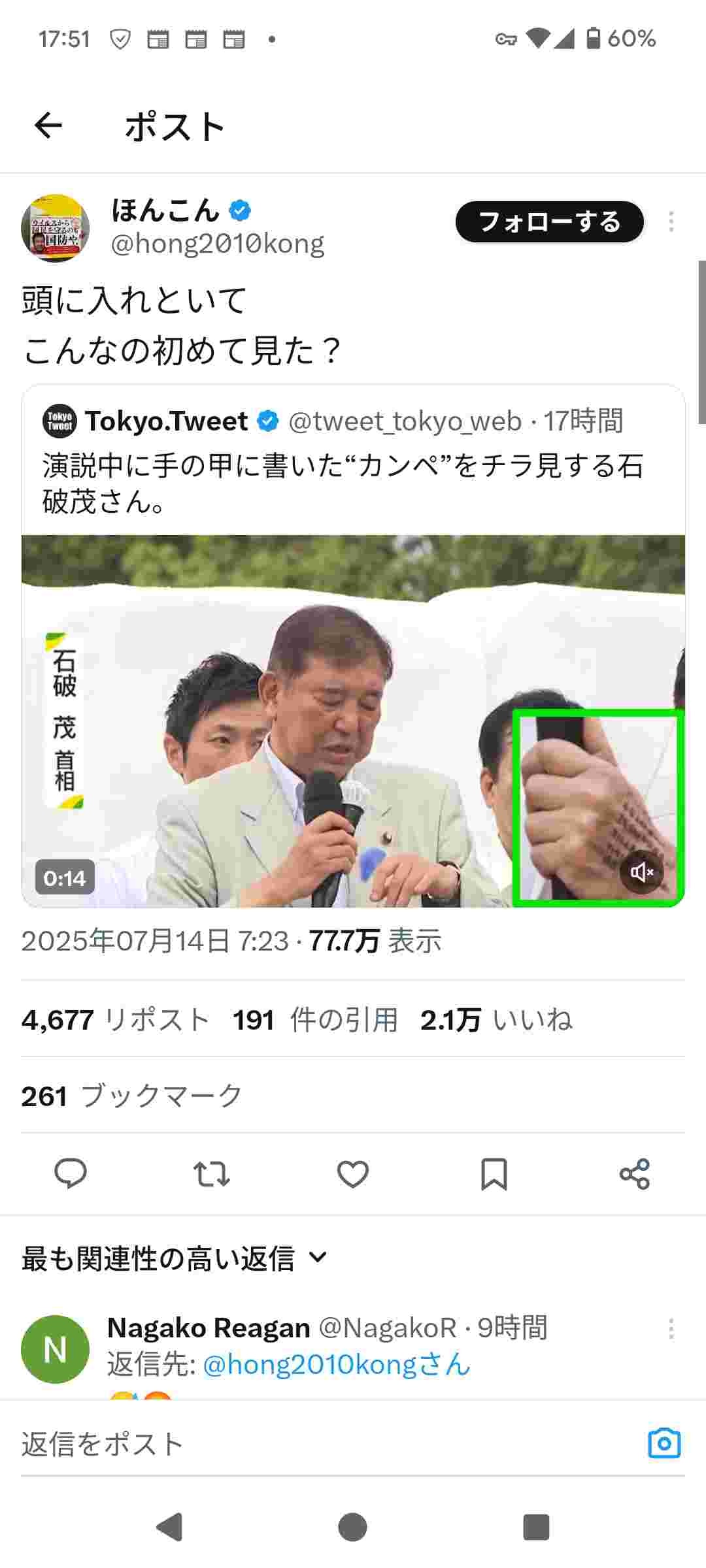This screenshot has height=1568, width=706.
Task: Go back using the top arrow
Action: click(48, 125)
